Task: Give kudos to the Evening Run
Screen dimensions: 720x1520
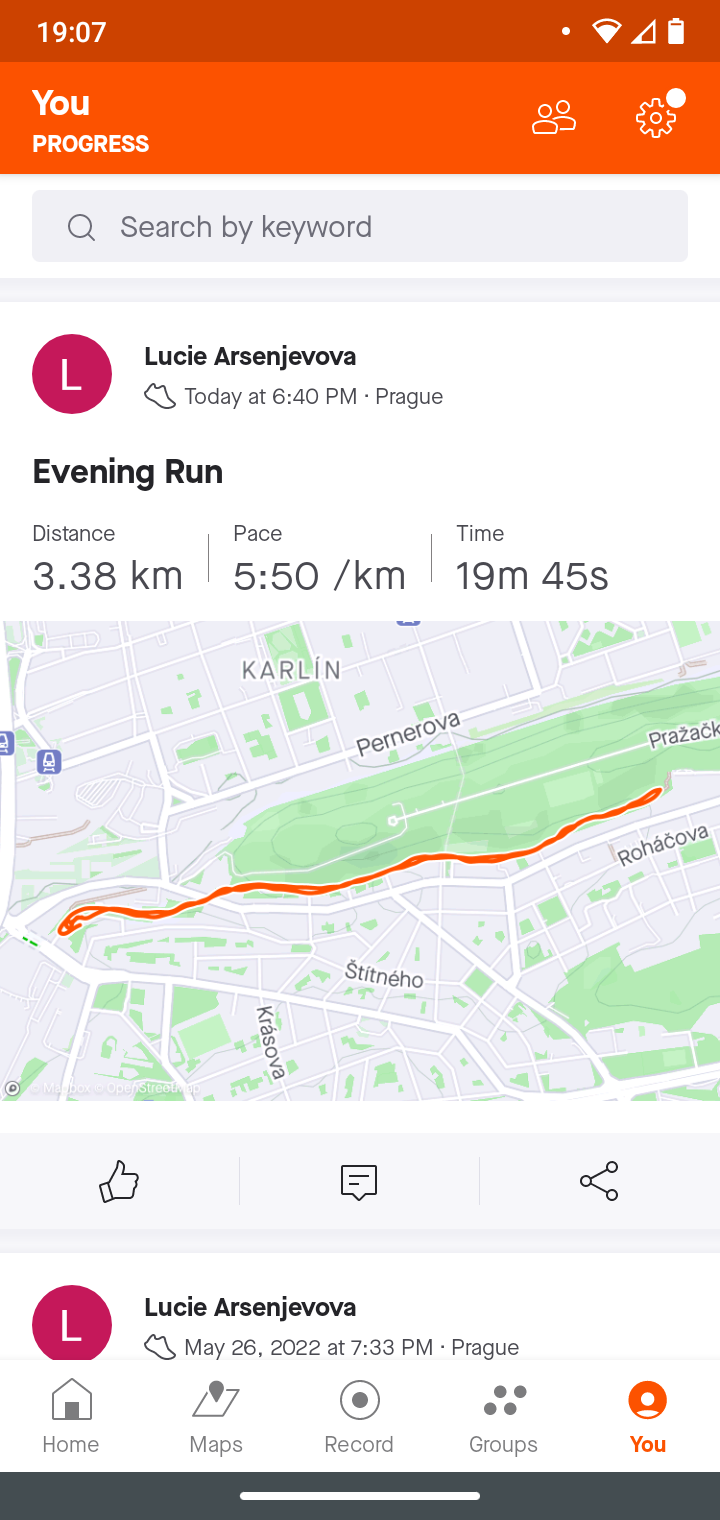Action: (119, 1181)
